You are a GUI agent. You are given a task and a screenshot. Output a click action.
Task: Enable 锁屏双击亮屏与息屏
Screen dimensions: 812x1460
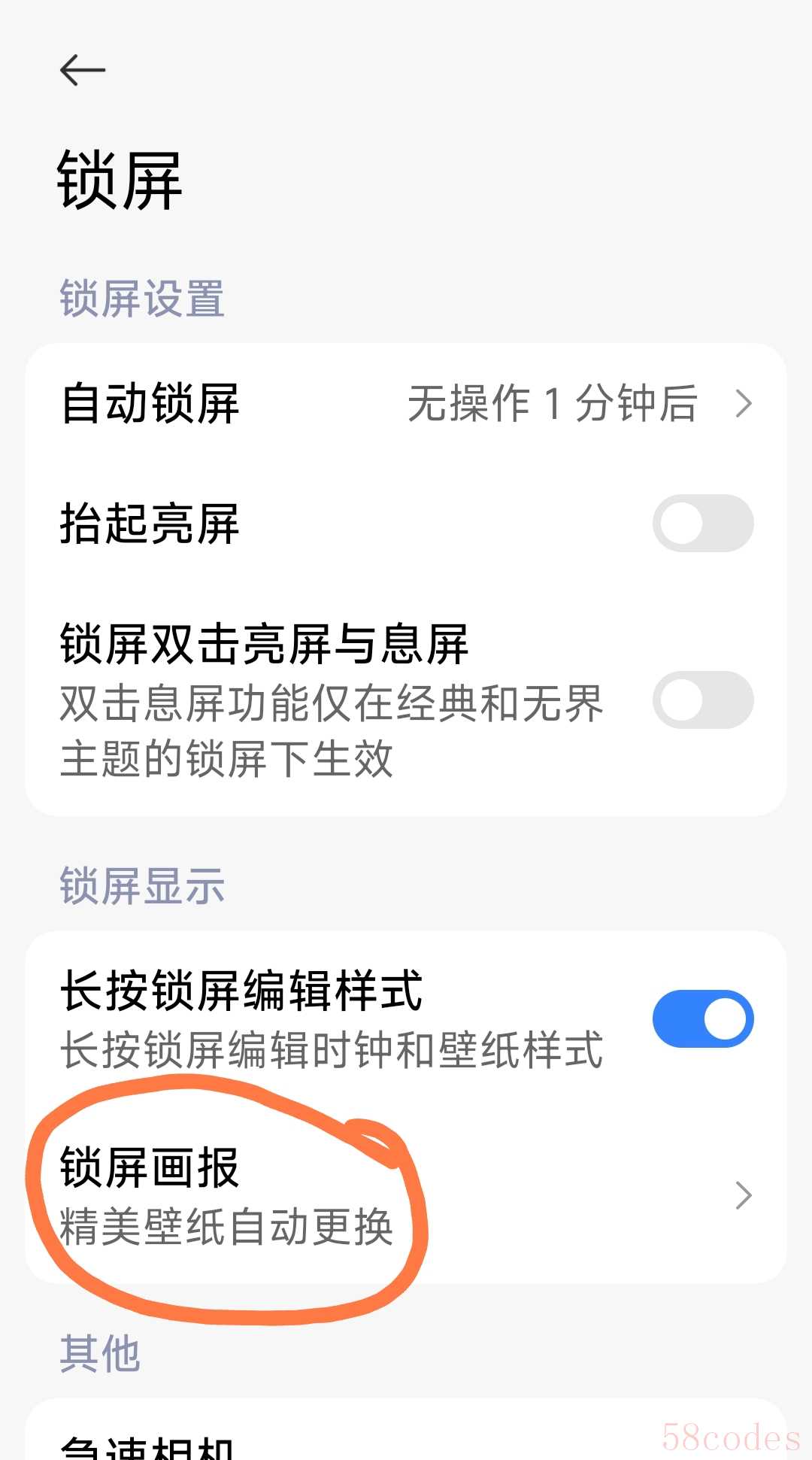click(x=702, y=700)
